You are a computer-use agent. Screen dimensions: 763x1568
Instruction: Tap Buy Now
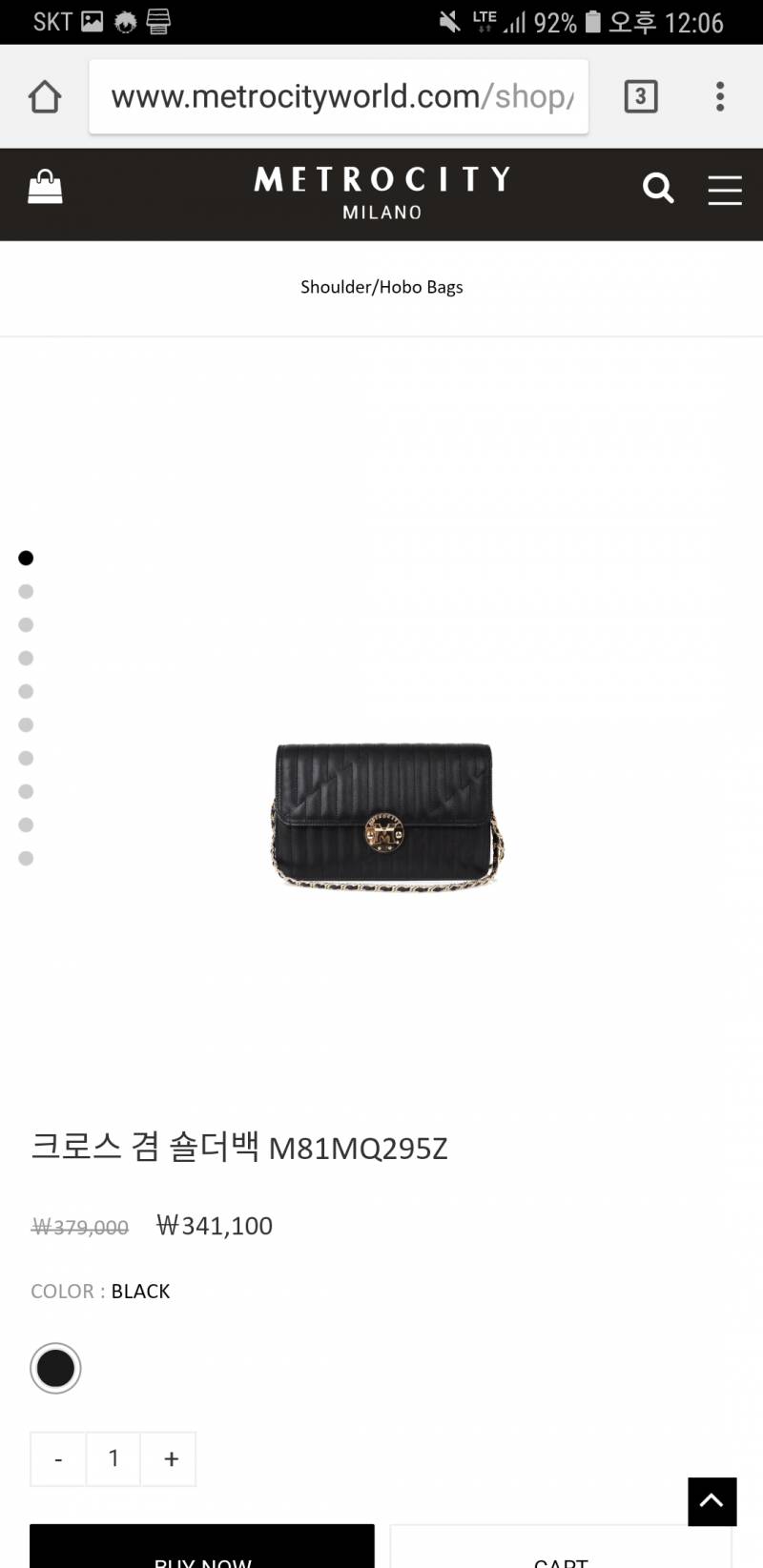tap(202, 1548)
